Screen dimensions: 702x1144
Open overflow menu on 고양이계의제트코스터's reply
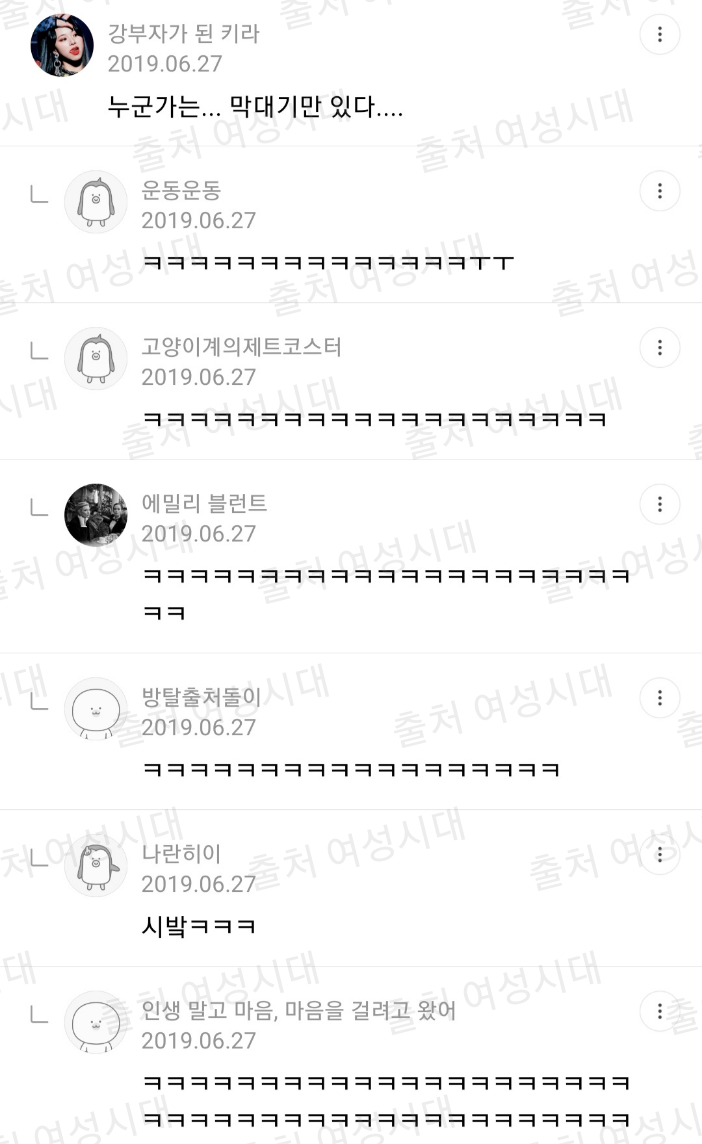click(659, 348)
